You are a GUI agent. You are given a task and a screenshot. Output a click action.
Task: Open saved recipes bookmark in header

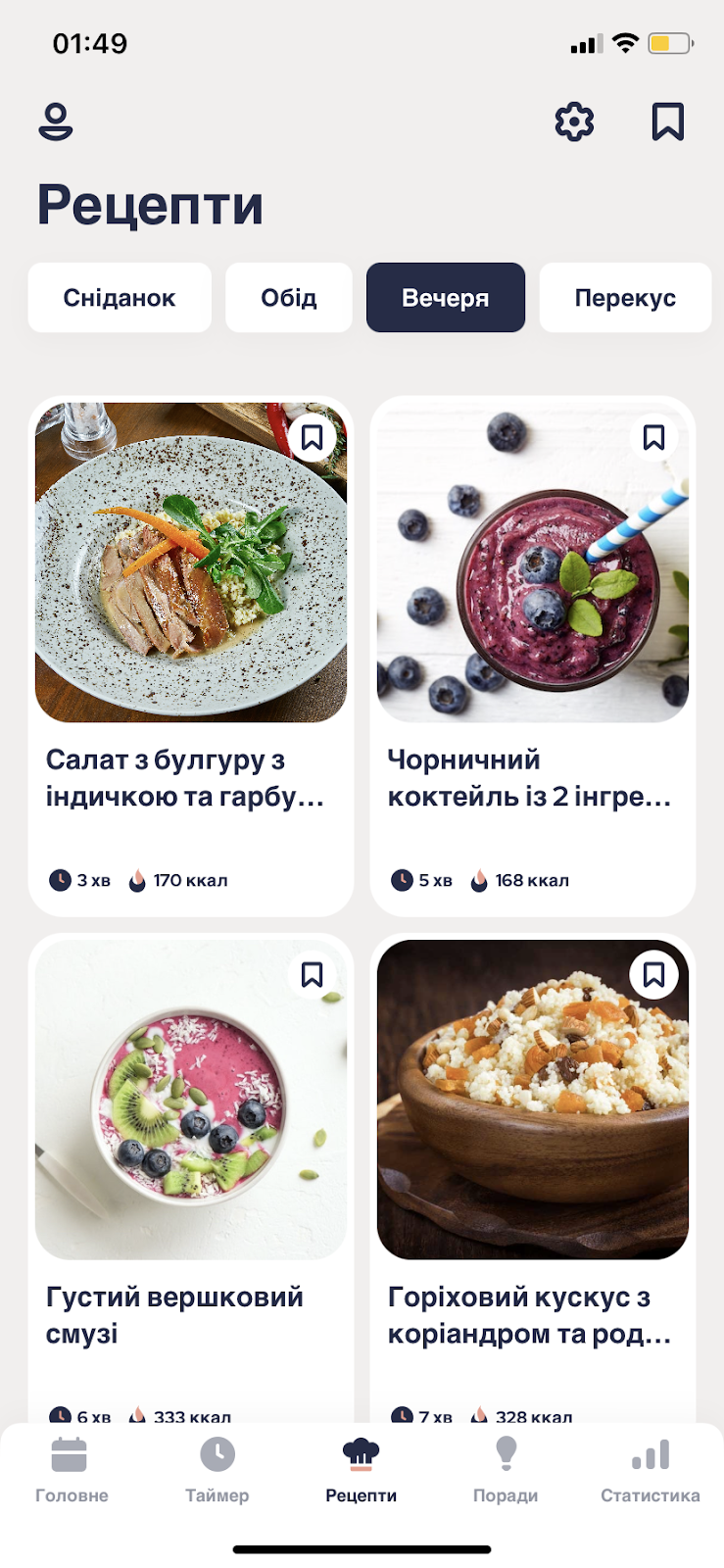(668, 122)
